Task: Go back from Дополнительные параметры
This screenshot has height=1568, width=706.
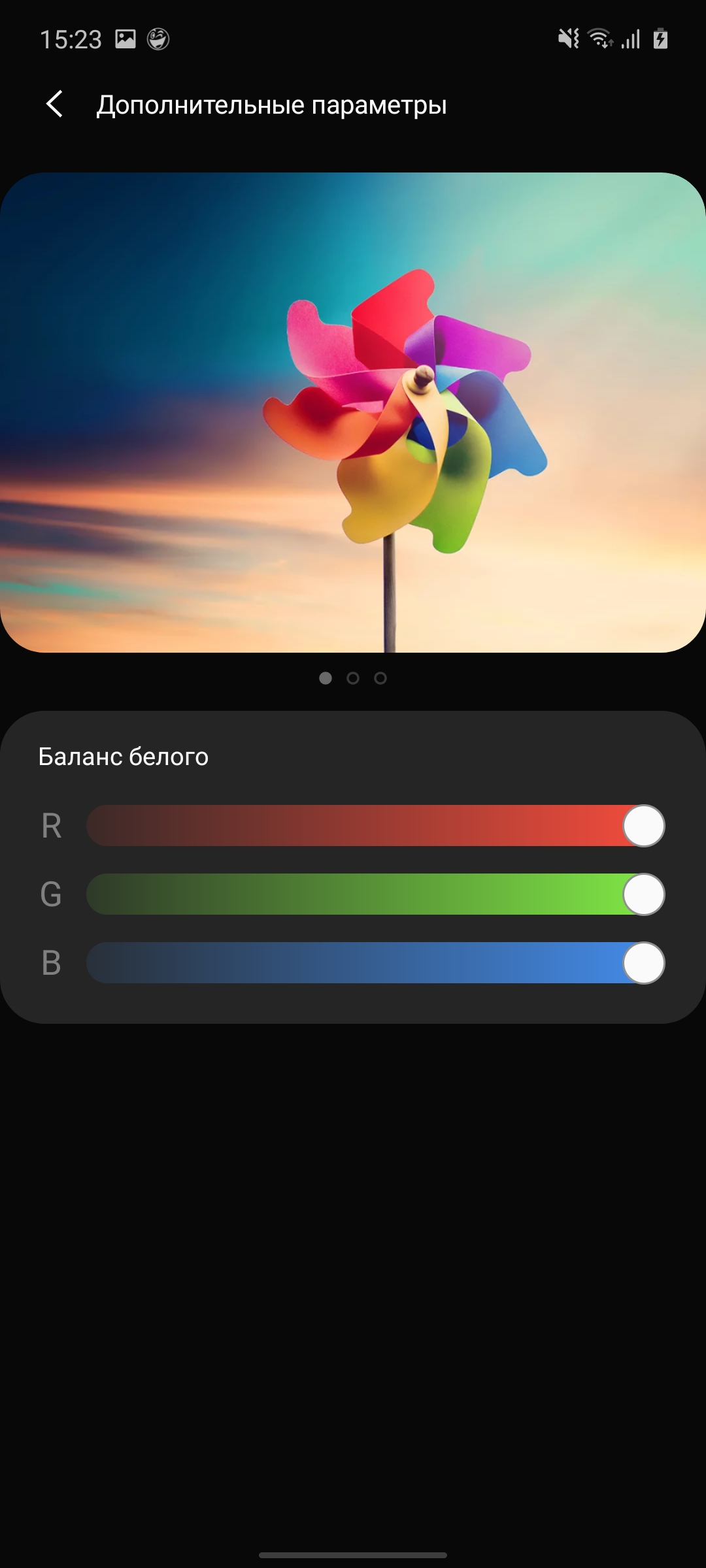Action: 55,105
